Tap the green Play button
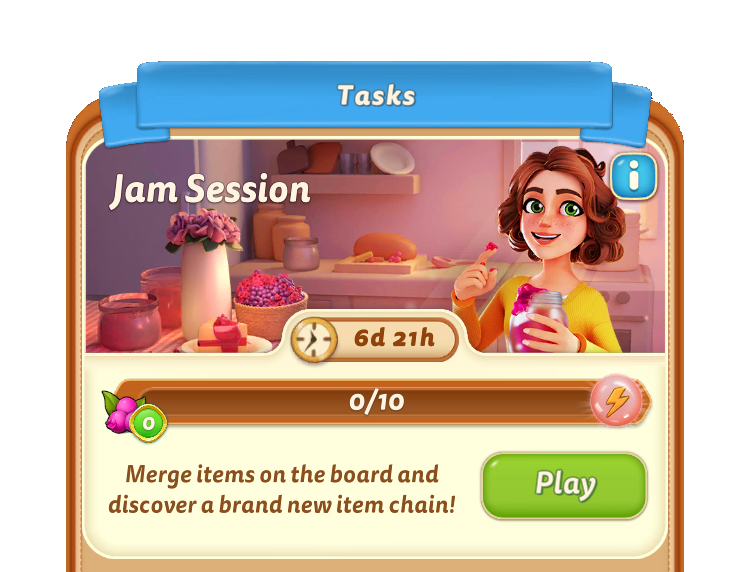The image size is (750, 572). pos(564,485)
